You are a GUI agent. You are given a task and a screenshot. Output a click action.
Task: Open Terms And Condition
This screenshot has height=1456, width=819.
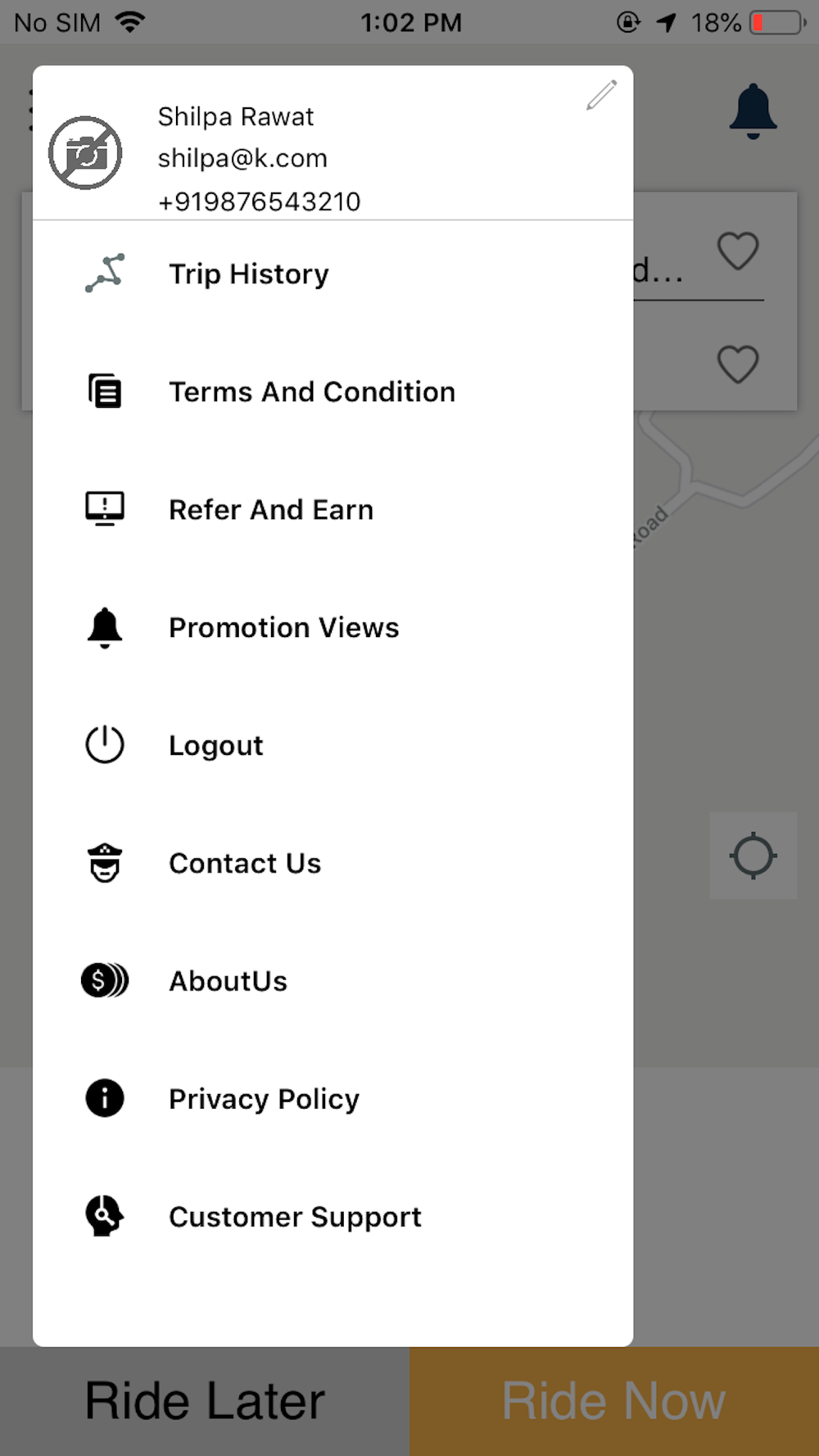333,392
